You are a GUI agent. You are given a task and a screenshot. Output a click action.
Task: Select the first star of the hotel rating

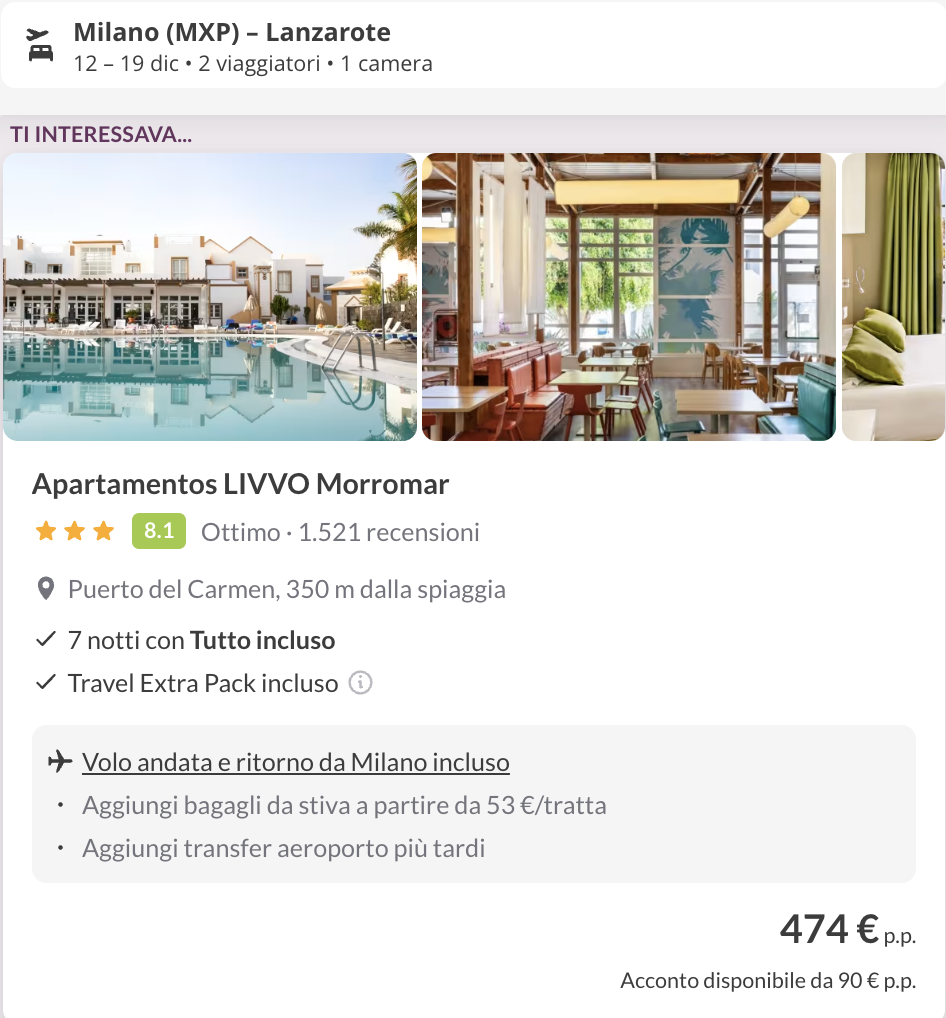[44, 531]
